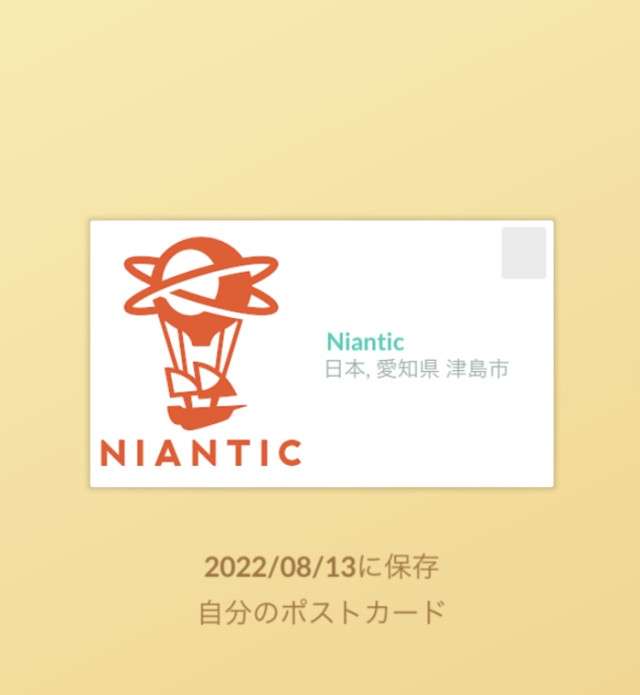Flip the Niantic postcard from 津島市
This screenshot has width=640, height=695.
pos(321,353)
